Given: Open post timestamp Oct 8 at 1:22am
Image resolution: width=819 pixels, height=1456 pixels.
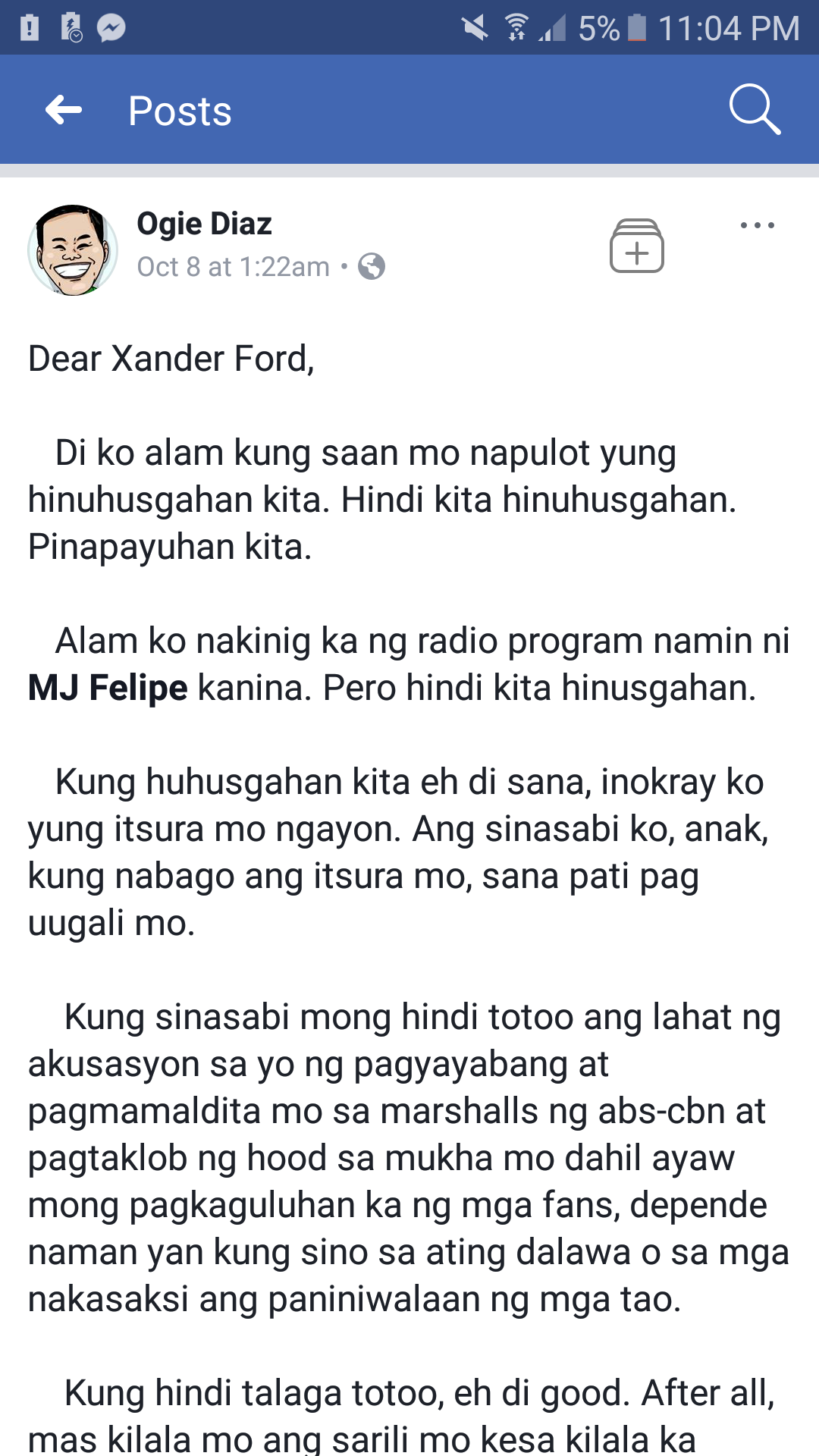Looking at the screenshot, I should pos(234,267).
